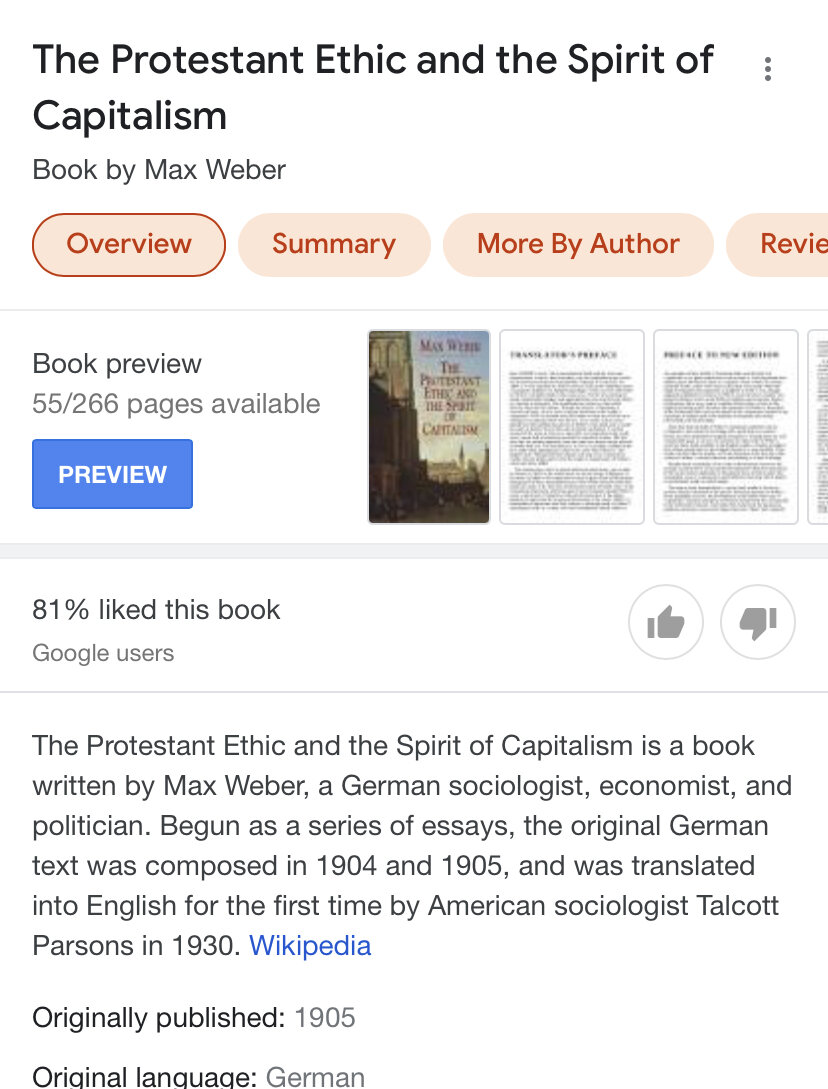Open the three-dot overflow menu

(x=767, y=69)
